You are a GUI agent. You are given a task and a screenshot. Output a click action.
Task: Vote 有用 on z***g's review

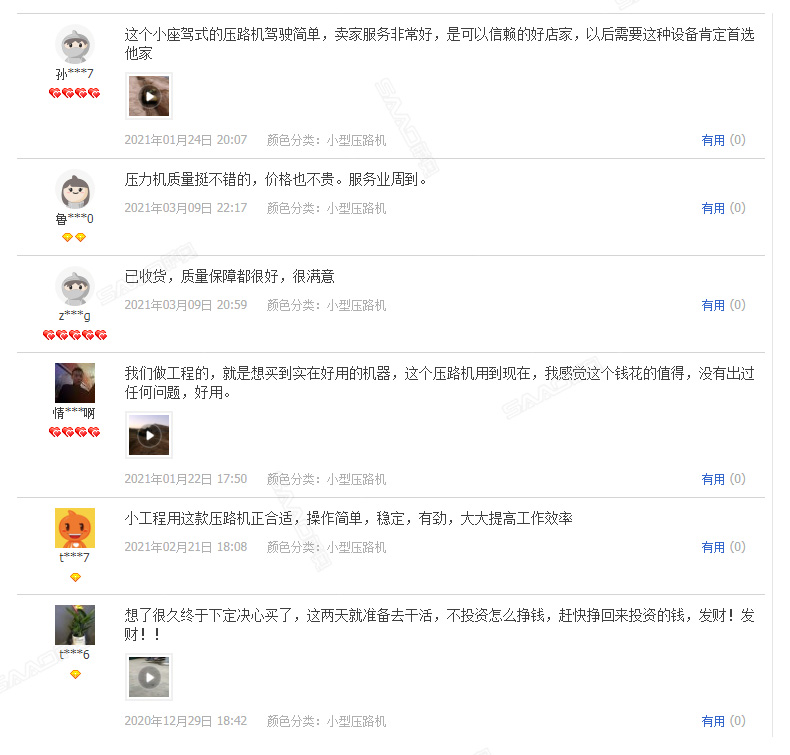click(x=713, y=306)
